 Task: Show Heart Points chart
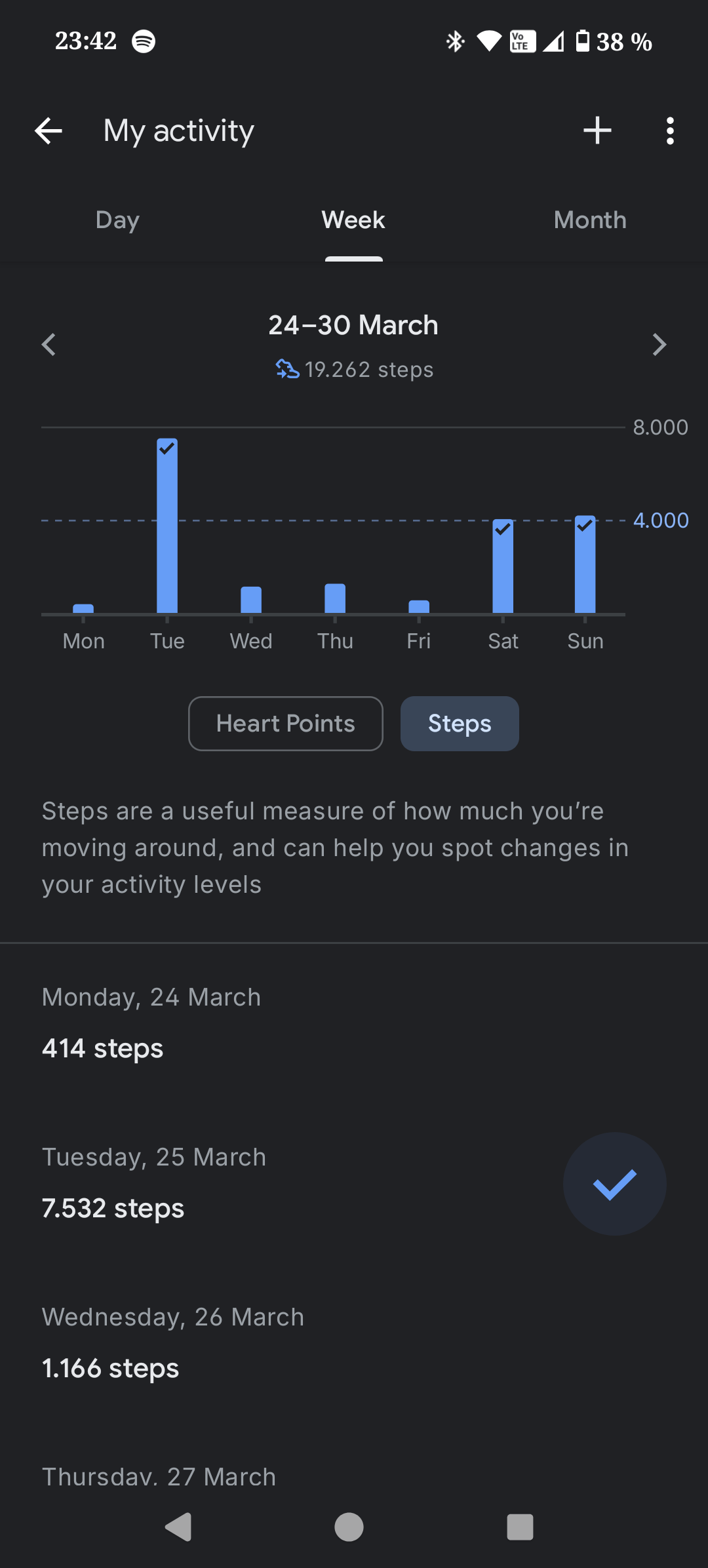click(x=286, y=724)
